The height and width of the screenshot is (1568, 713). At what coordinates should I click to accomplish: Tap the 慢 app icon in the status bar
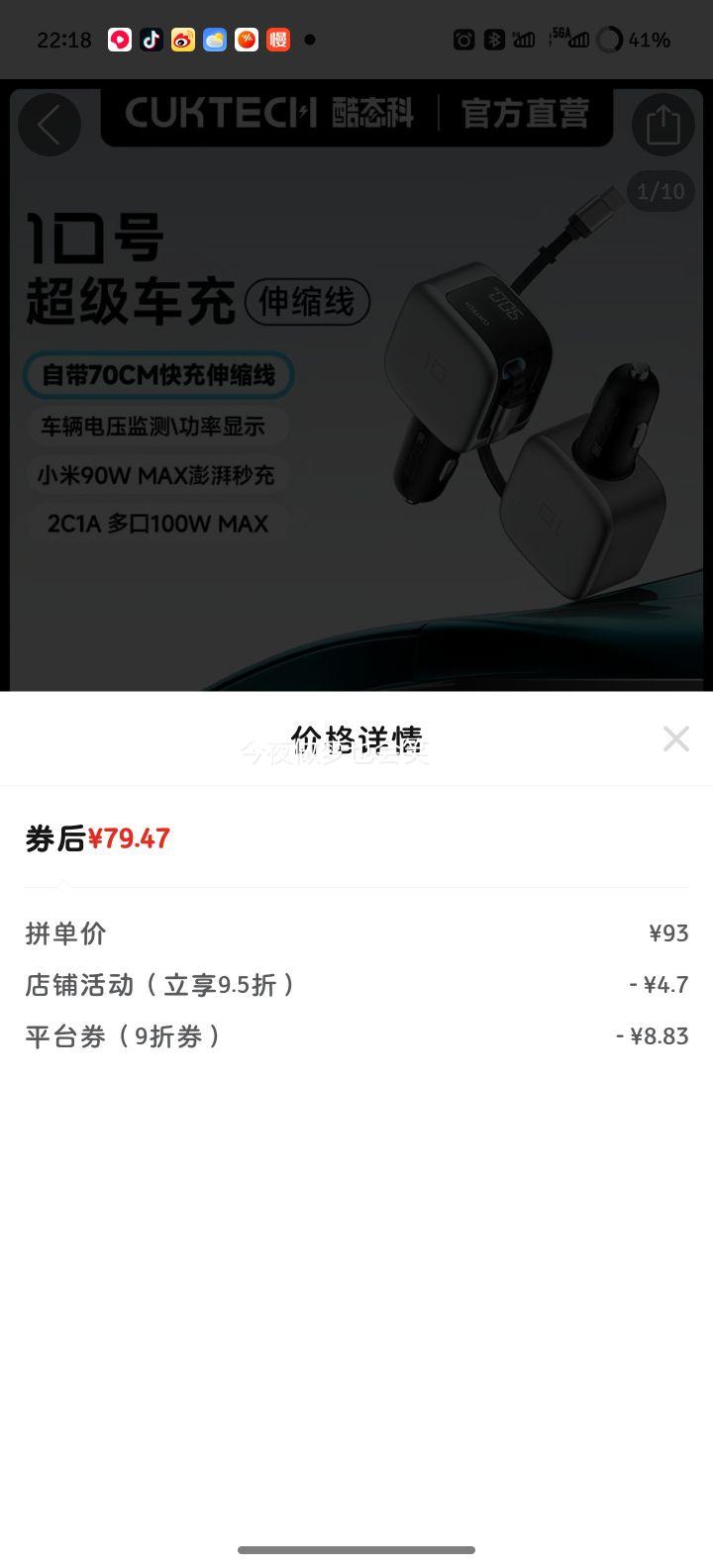[277, 41]
